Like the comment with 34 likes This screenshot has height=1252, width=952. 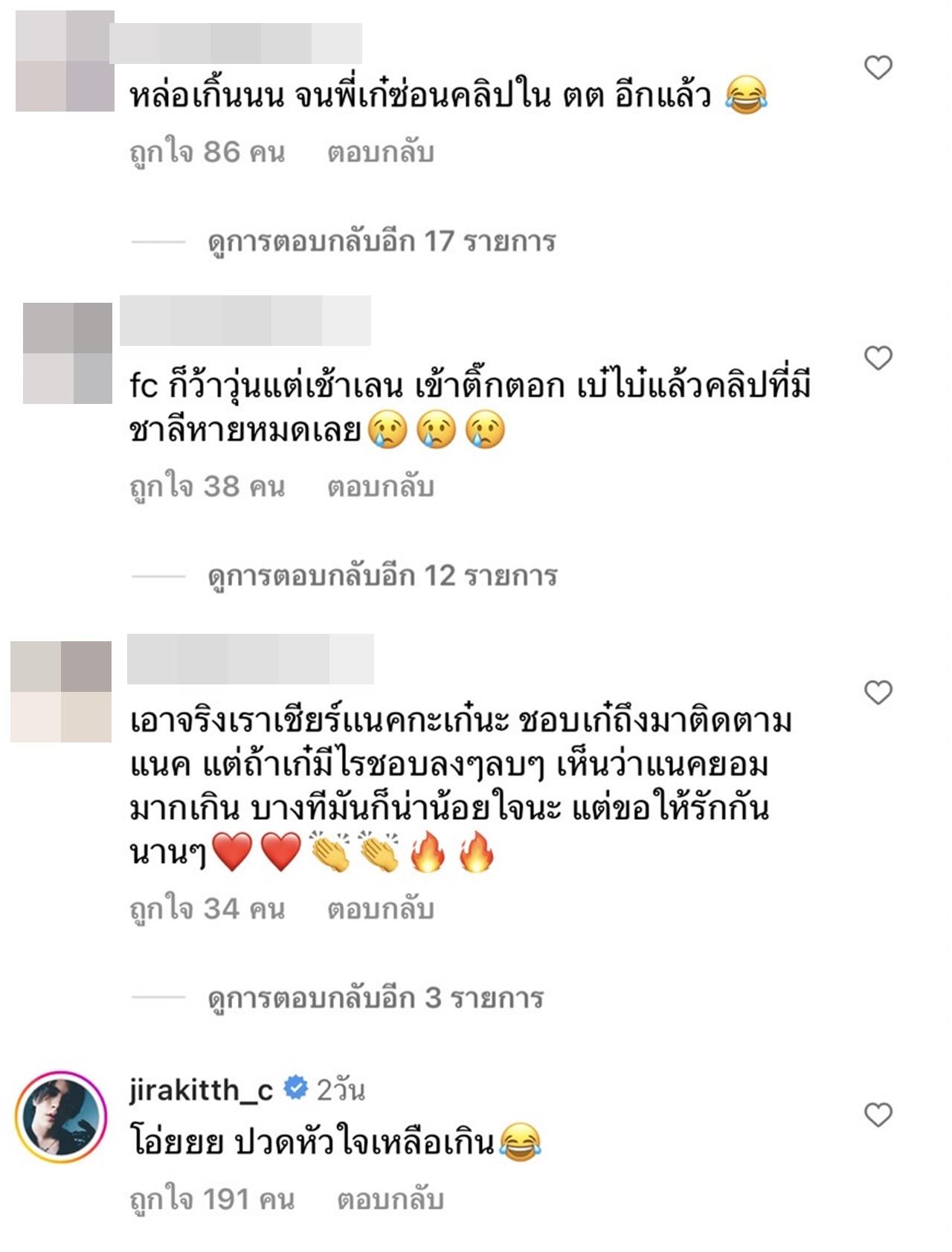click(878, 693)
